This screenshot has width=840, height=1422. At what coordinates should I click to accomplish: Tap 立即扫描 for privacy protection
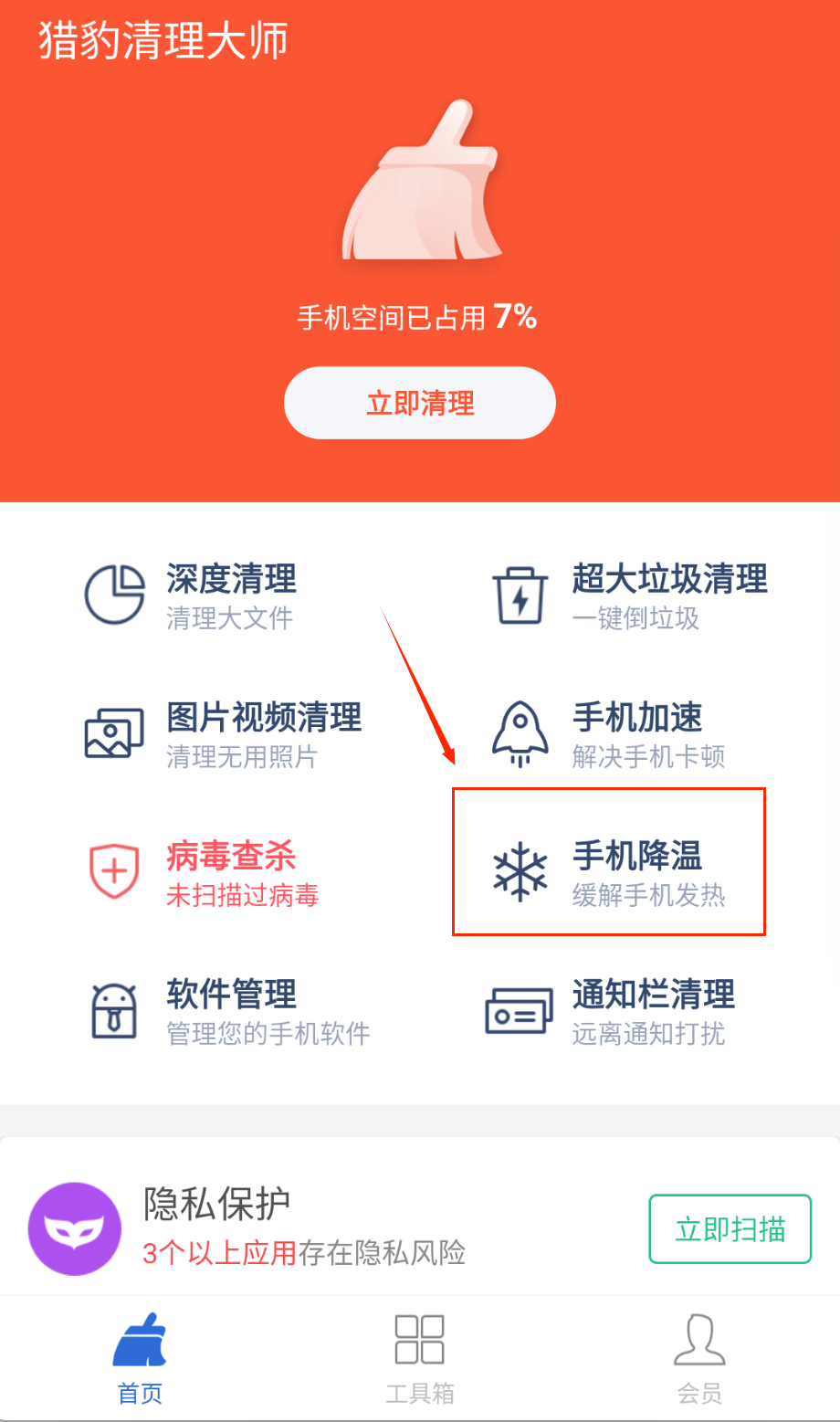pos(730,1229)
